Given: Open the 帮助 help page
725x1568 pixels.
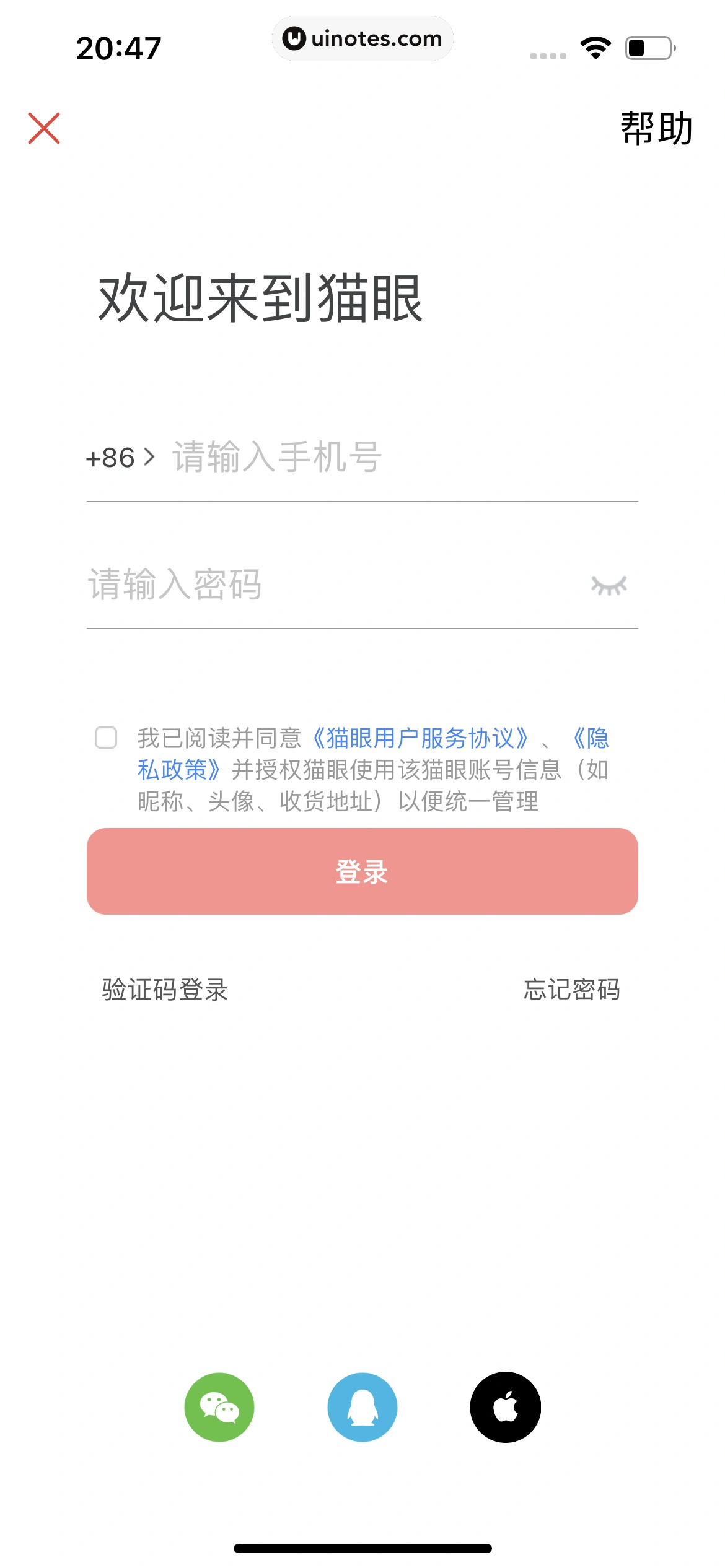Looking at the screenshot, I should pos(656,129).
